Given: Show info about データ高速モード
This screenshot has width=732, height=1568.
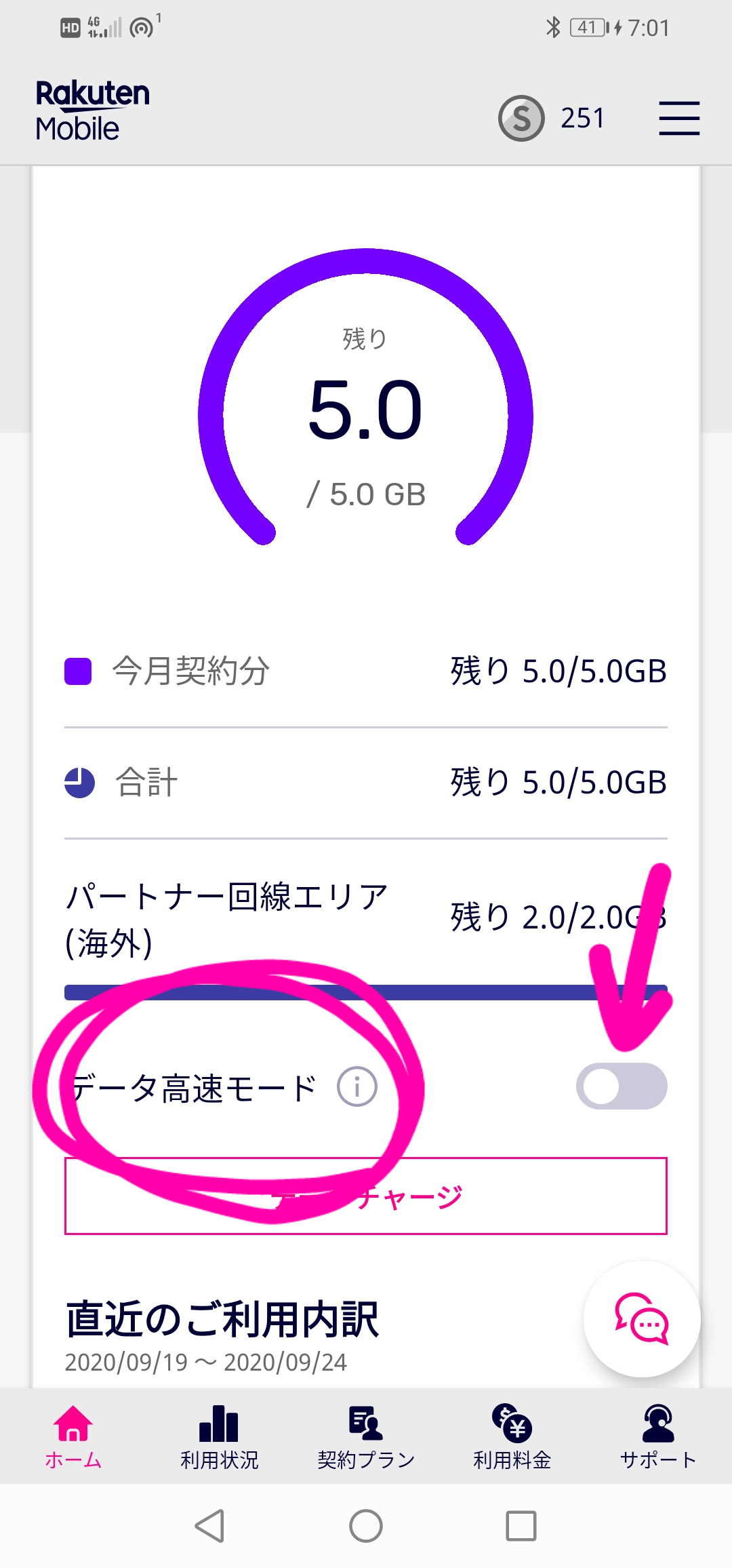Looking at the screenshot, I should [x=357, y=1087].
